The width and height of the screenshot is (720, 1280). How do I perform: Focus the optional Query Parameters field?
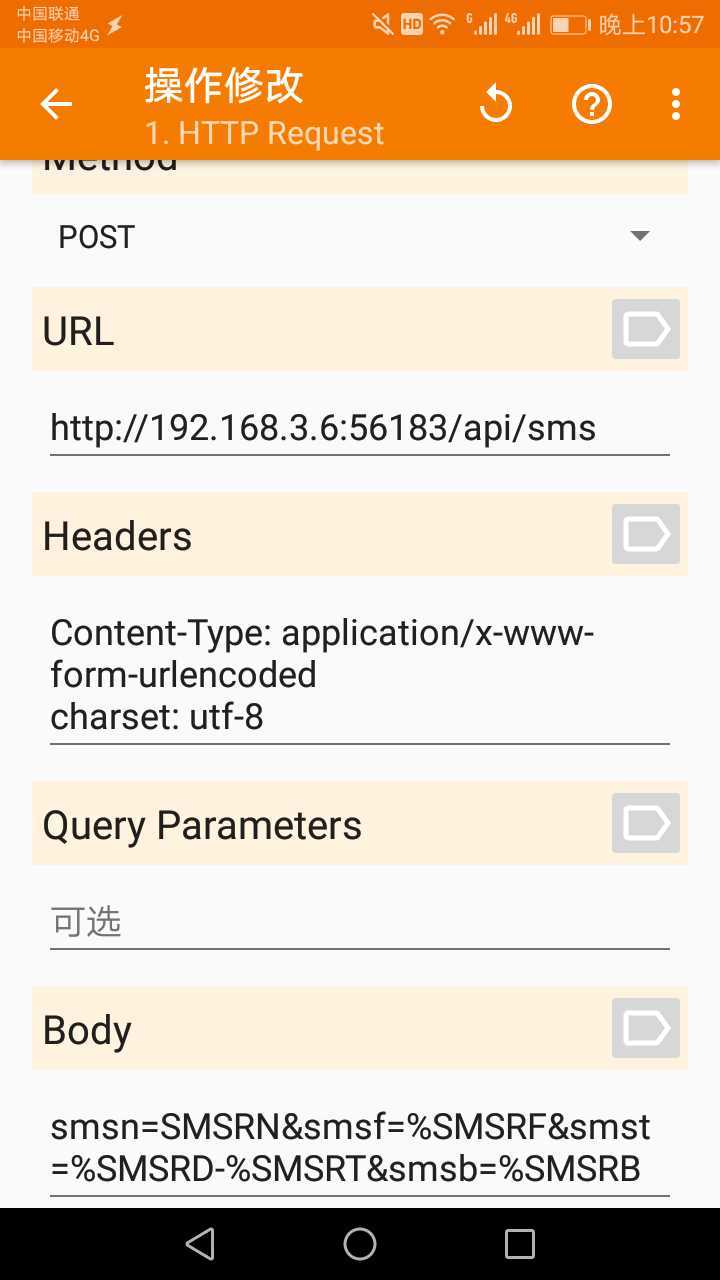358,922
